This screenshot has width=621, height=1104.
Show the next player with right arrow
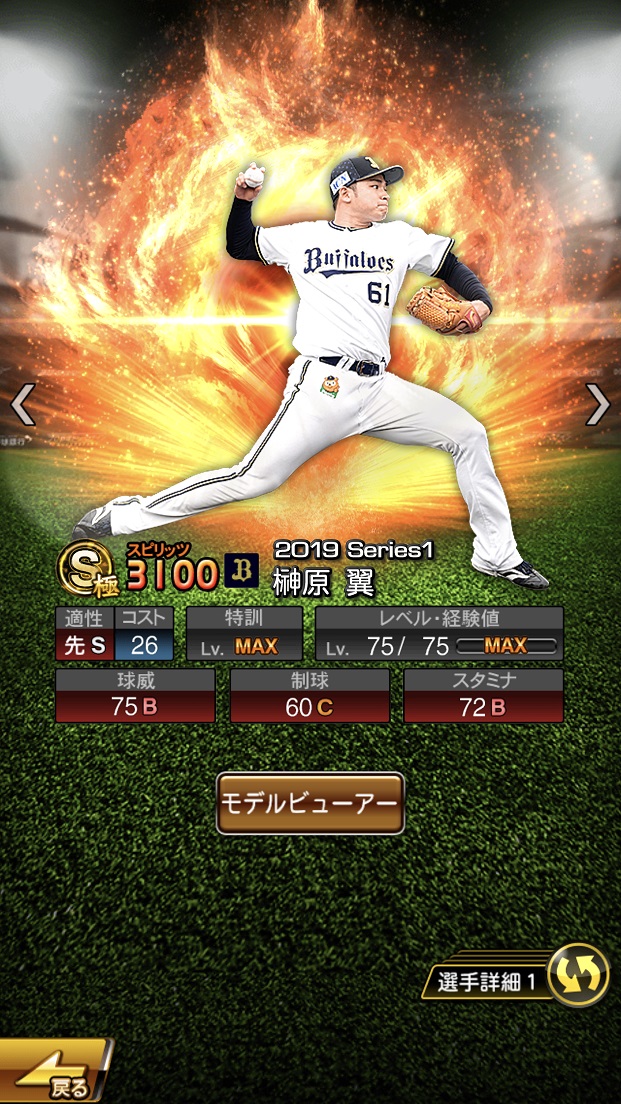(x=597, y=404)
